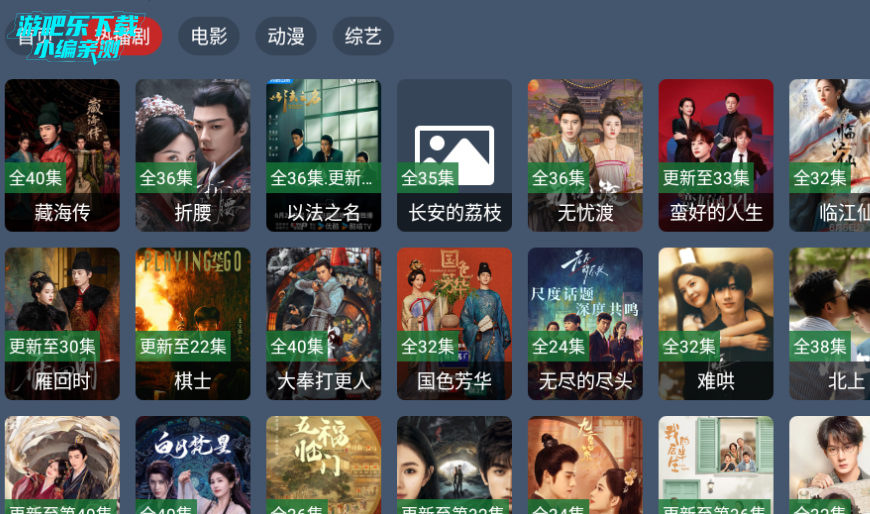Image resolution: width=870 pixels, height=514 pixels.
Task: Open the show 以法之名
Action: click(323, 155)
